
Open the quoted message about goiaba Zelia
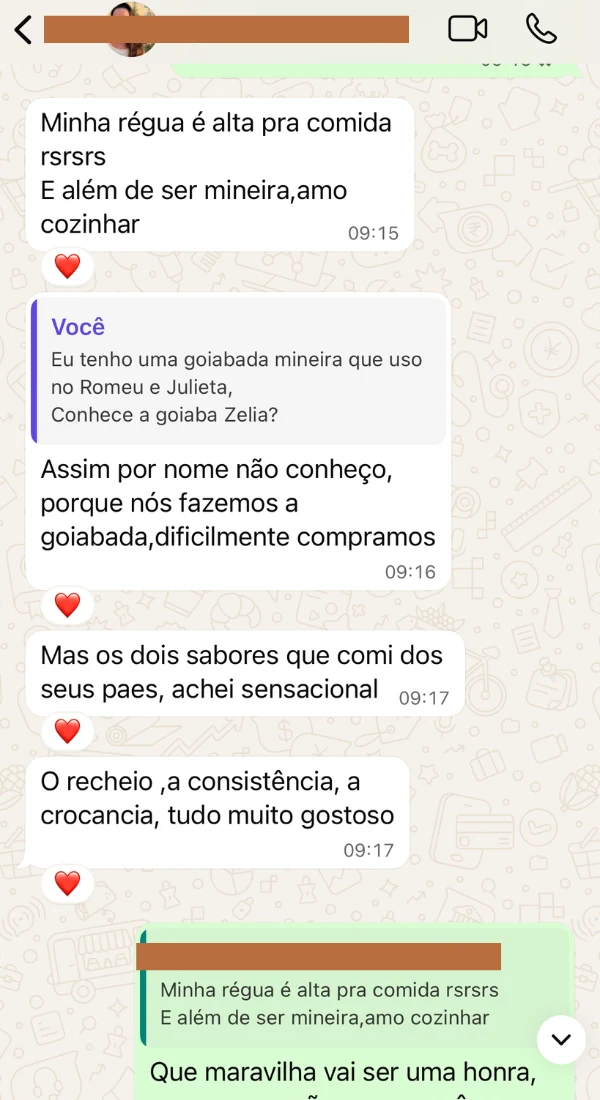click(x=238, y=370)
